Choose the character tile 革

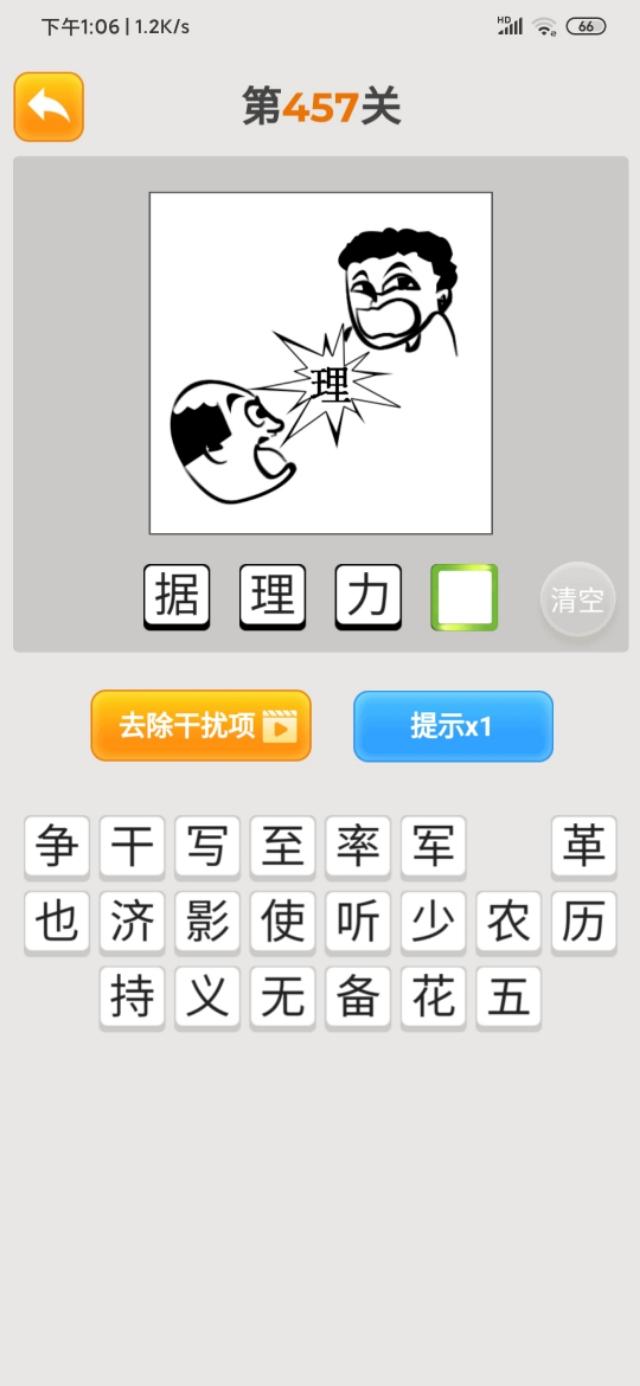[584, 847]
